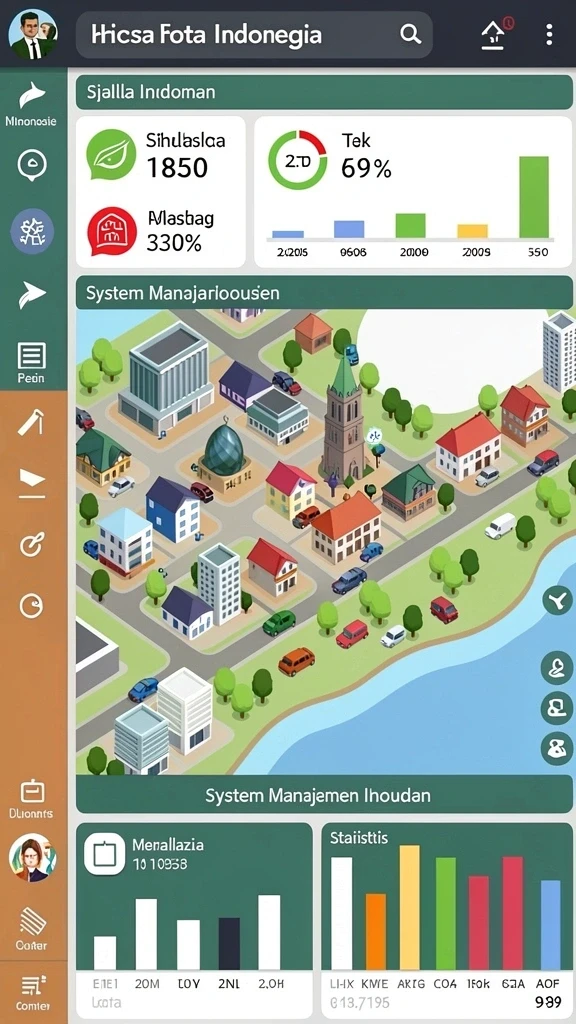This screenshot has height=1024, width=576.
Task: Select Minonoaie in the sidebar
Action: (x=31, y=105)
